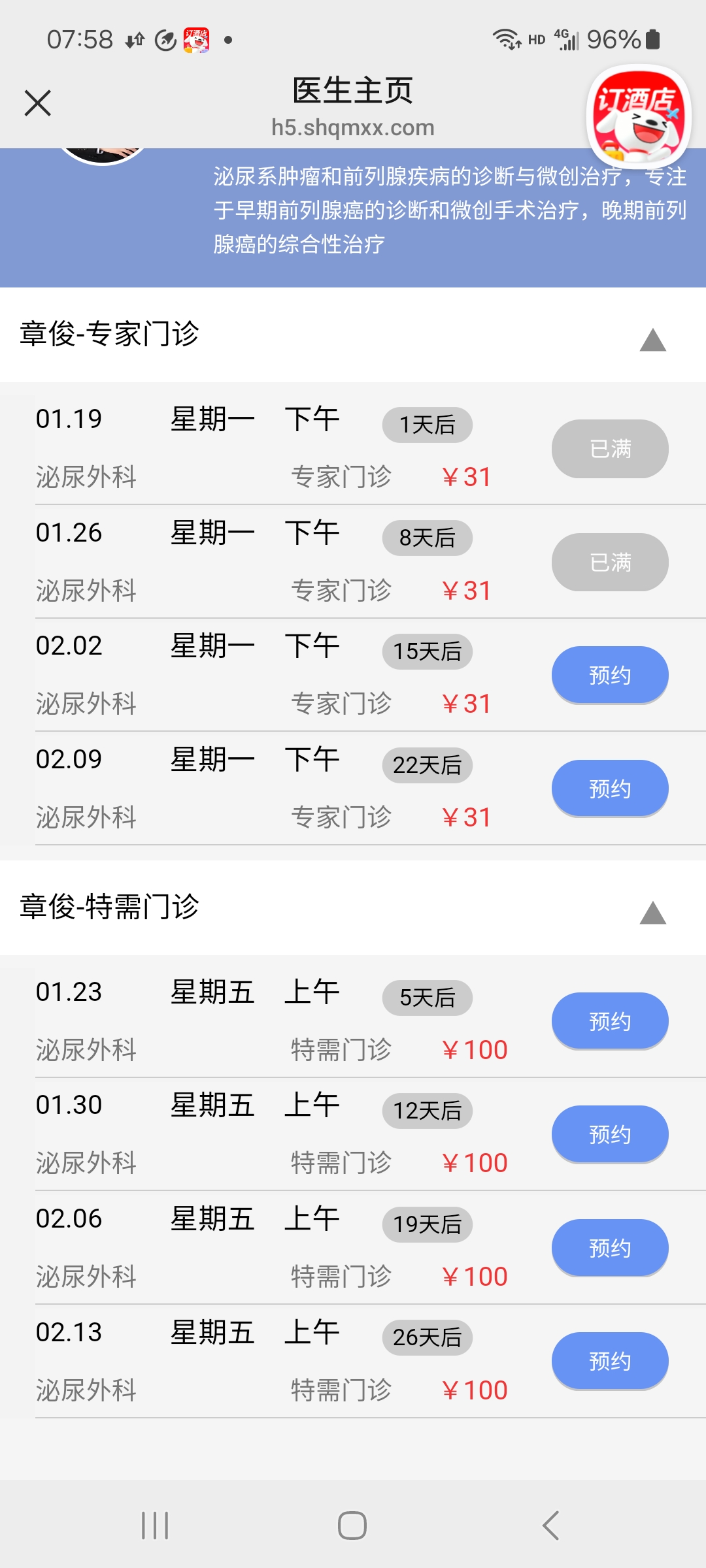Screen dimensions: 706x1568
Task: Collapse the 章俊-专家门诊 section
Action: pyautogui.click(x=652, y=340)
